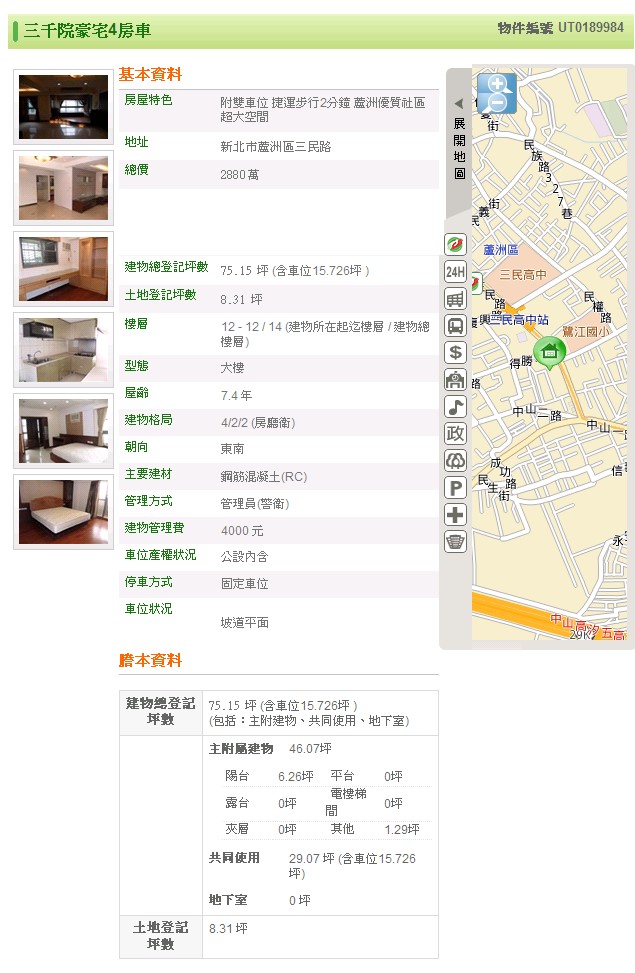Show supermarkets using the shopping cart icon
The width and height of the screenshot is (635, 973).
tap(455, 299)
